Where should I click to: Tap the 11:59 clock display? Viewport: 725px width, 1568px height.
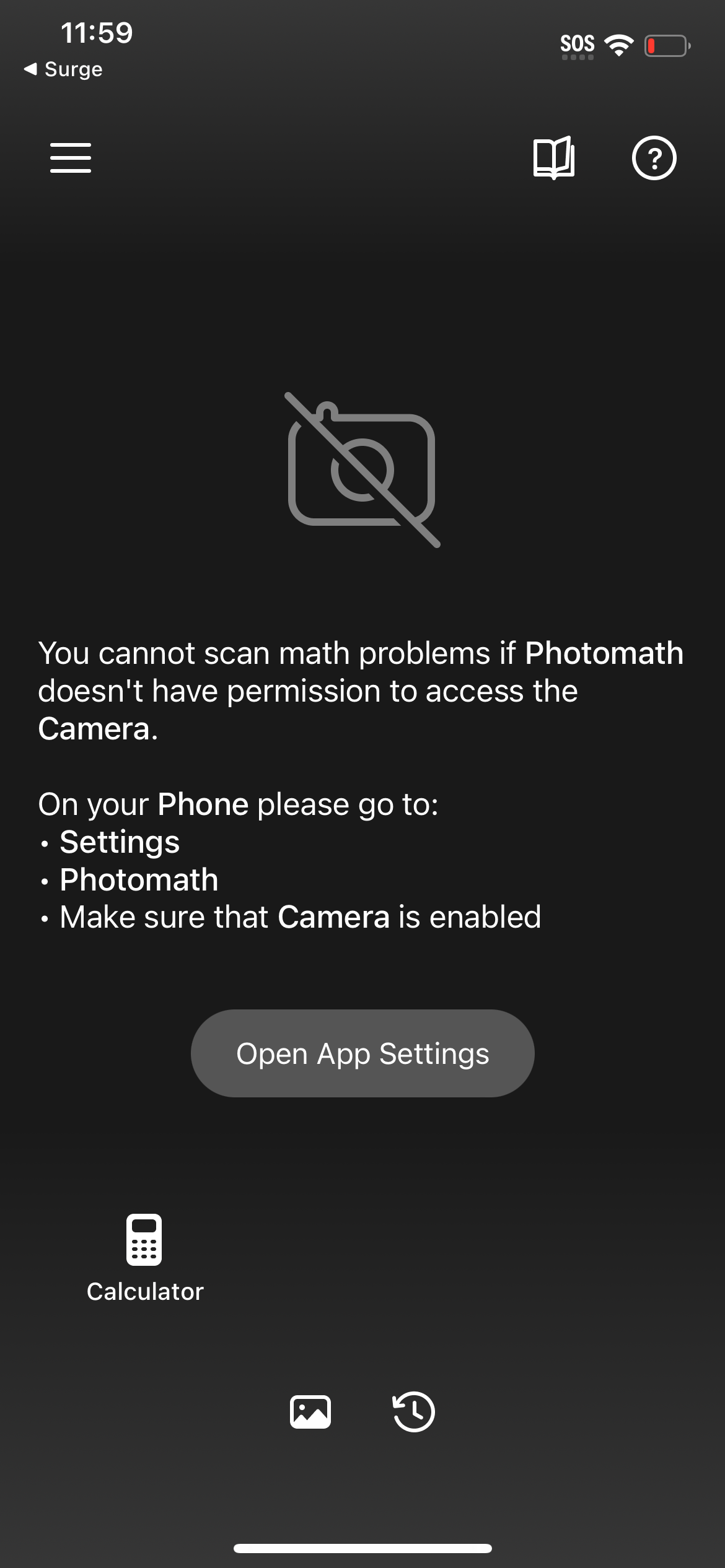97,34
